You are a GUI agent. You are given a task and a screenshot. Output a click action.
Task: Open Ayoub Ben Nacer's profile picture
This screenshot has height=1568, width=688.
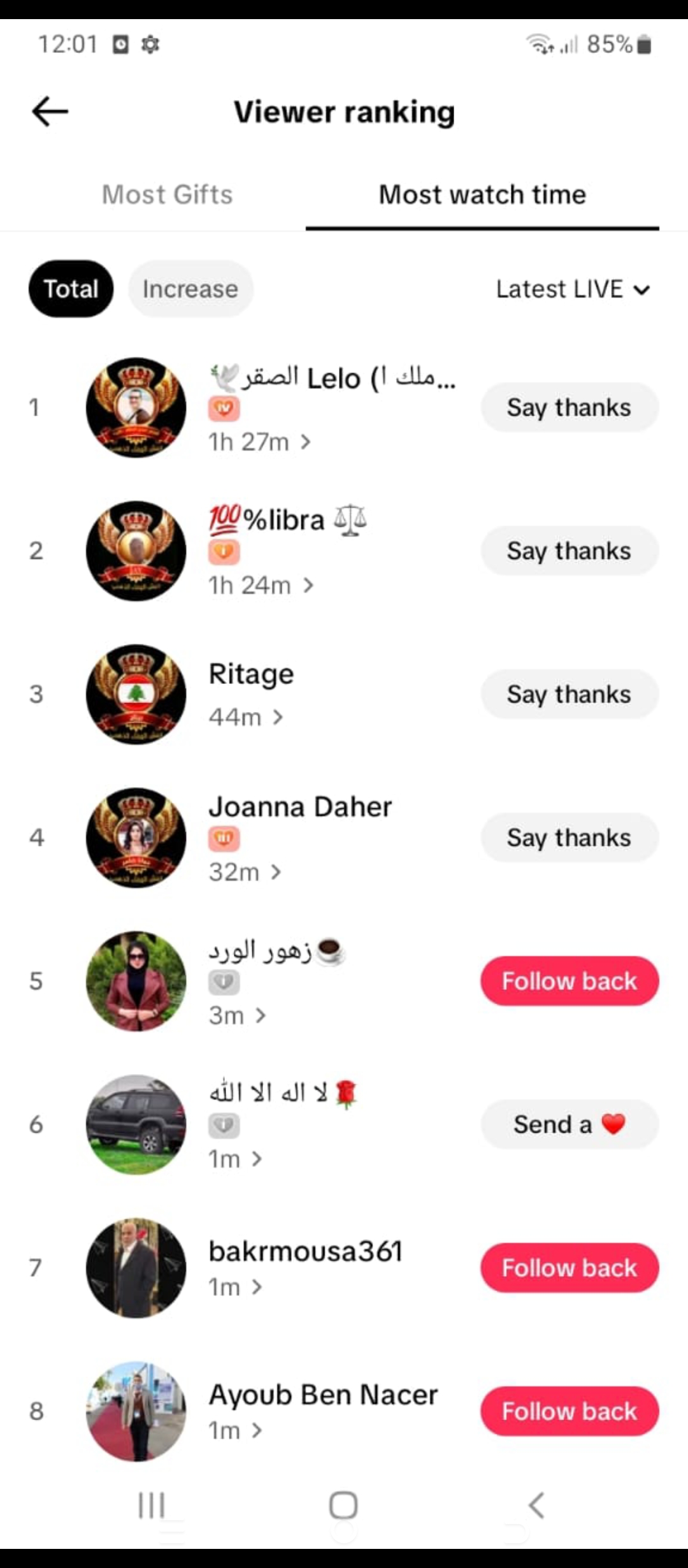tap(136, 1411)
